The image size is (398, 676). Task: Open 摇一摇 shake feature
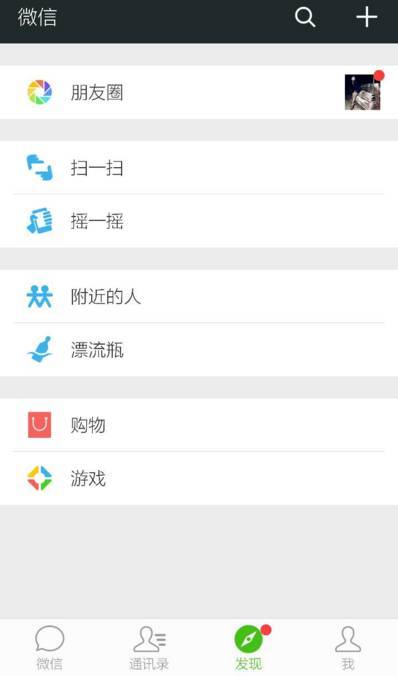point(199,221)
